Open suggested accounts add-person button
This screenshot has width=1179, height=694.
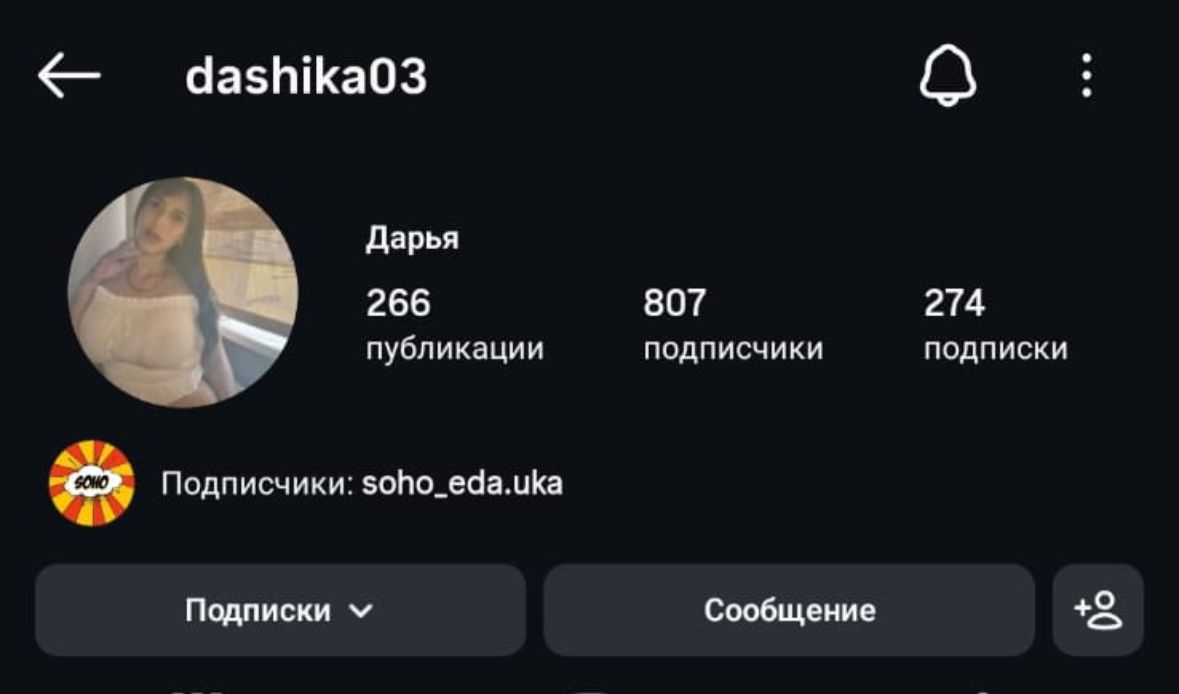tap(1098, 610)
